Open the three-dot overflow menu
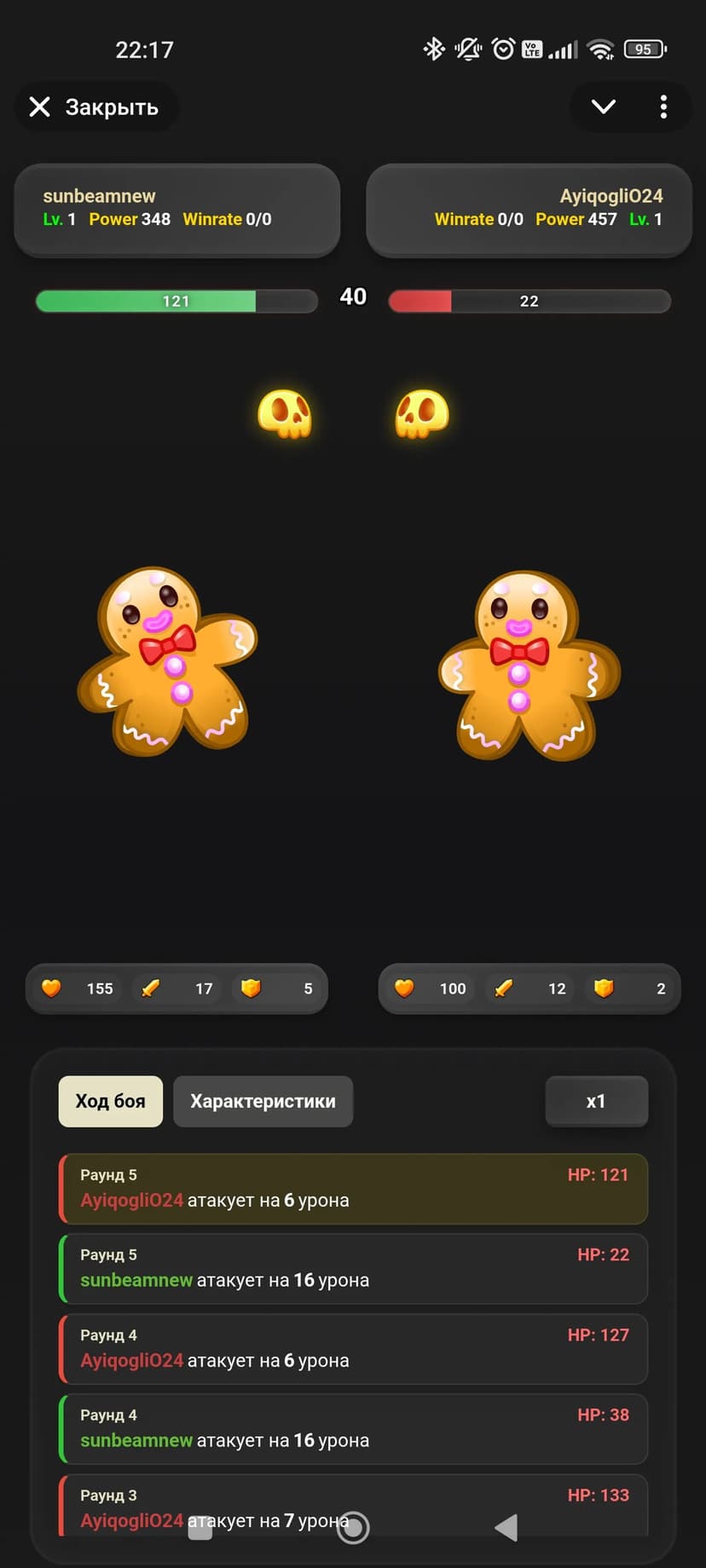This screenshot has height=1568, width=706. pos(663,107)
